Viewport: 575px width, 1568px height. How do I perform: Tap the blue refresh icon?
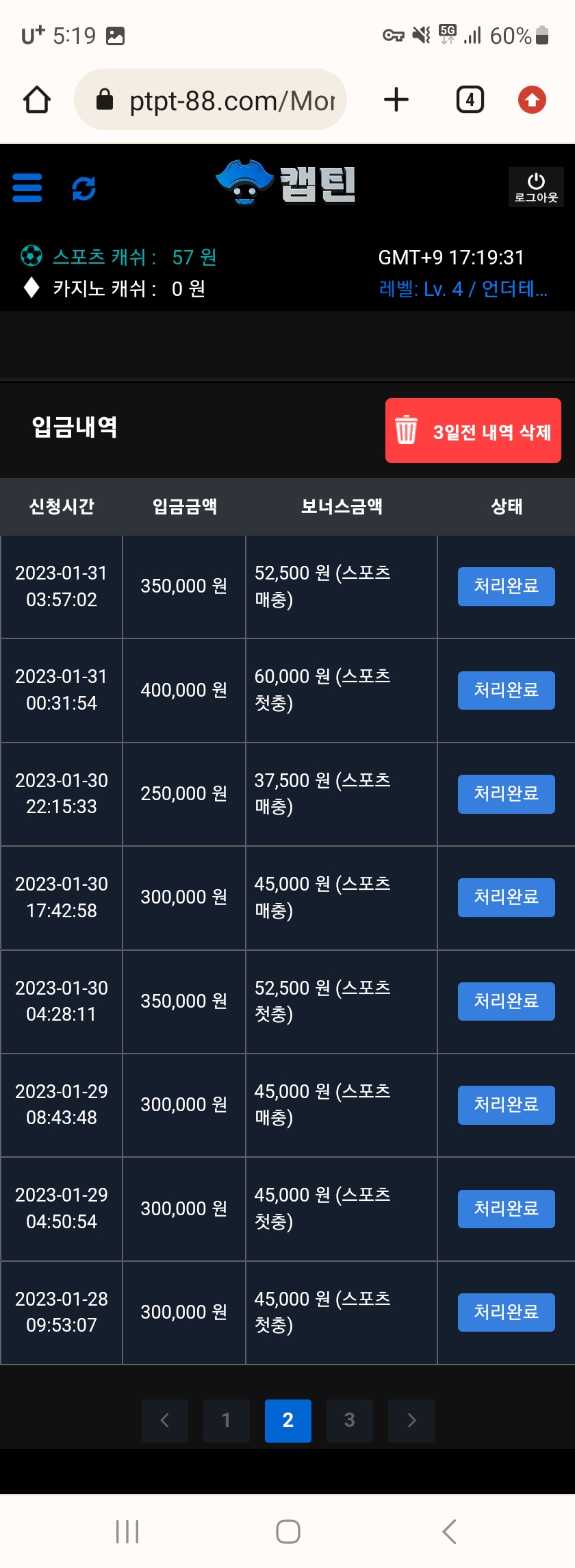coord(84,188)
